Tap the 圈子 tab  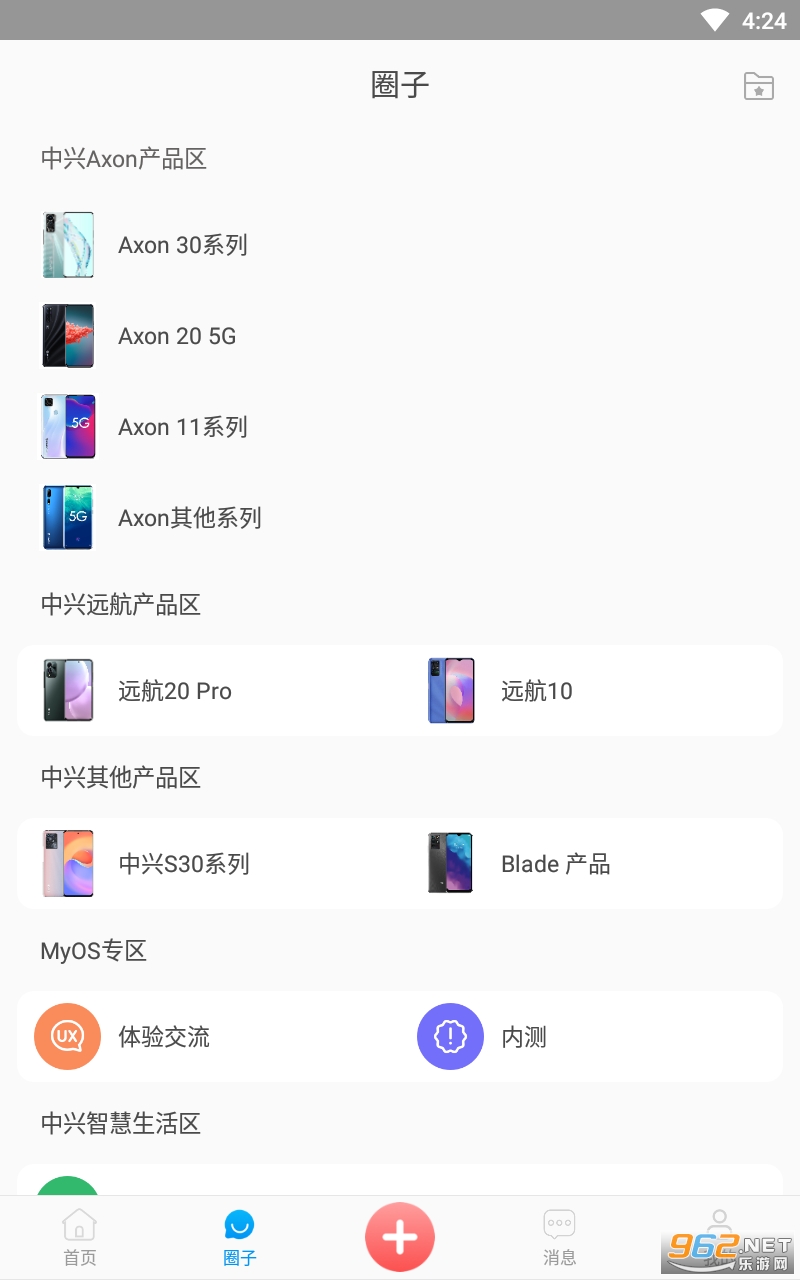(240, 1238)
